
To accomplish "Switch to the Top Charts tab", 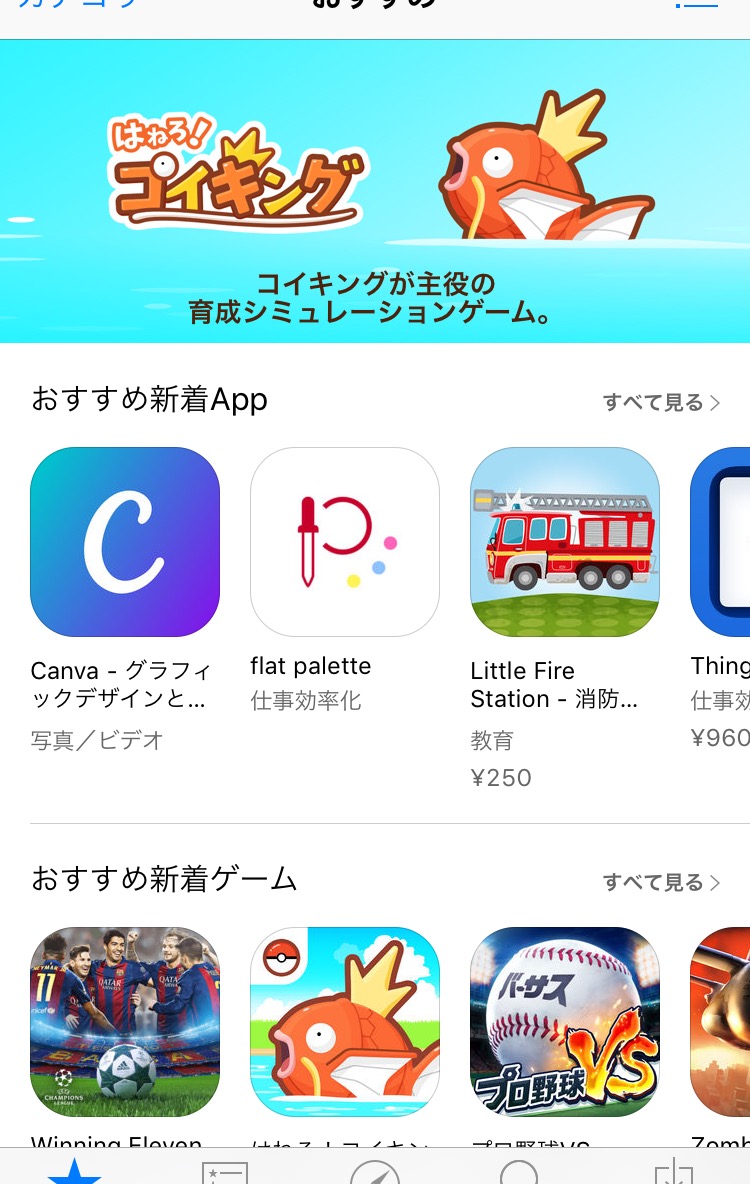I will (225, 1170).
